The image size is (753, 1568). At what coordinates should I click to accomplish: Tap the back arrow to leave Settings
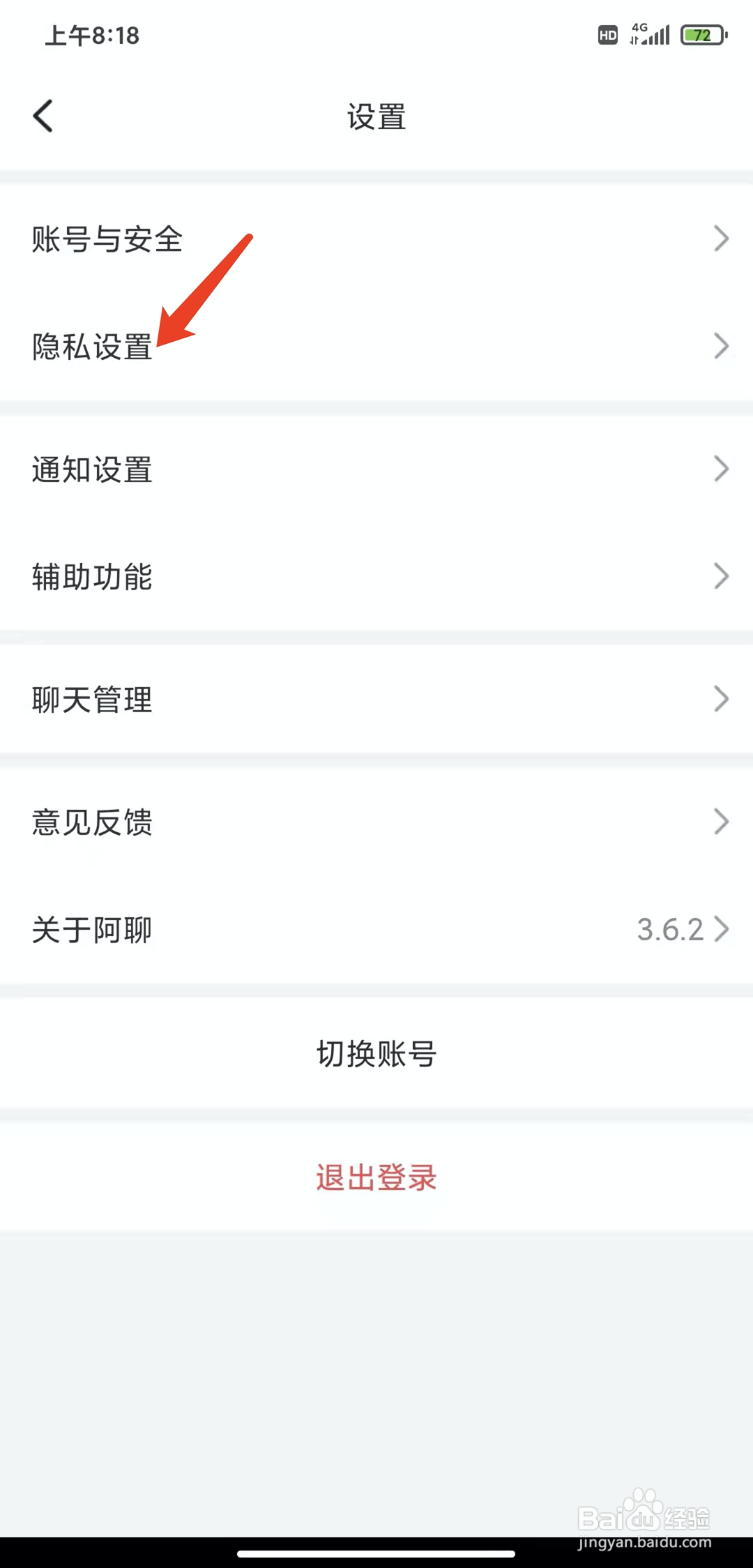click(x=43, y=116)
